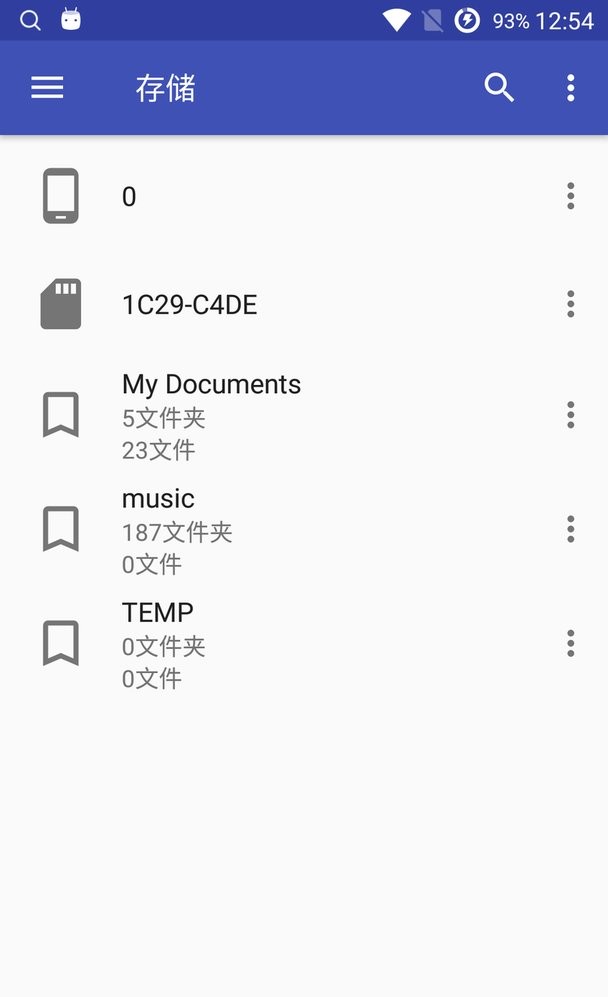608x997 pixels.
Task: Search storage with the magnifier icon
Action: (x=499, y=88)
